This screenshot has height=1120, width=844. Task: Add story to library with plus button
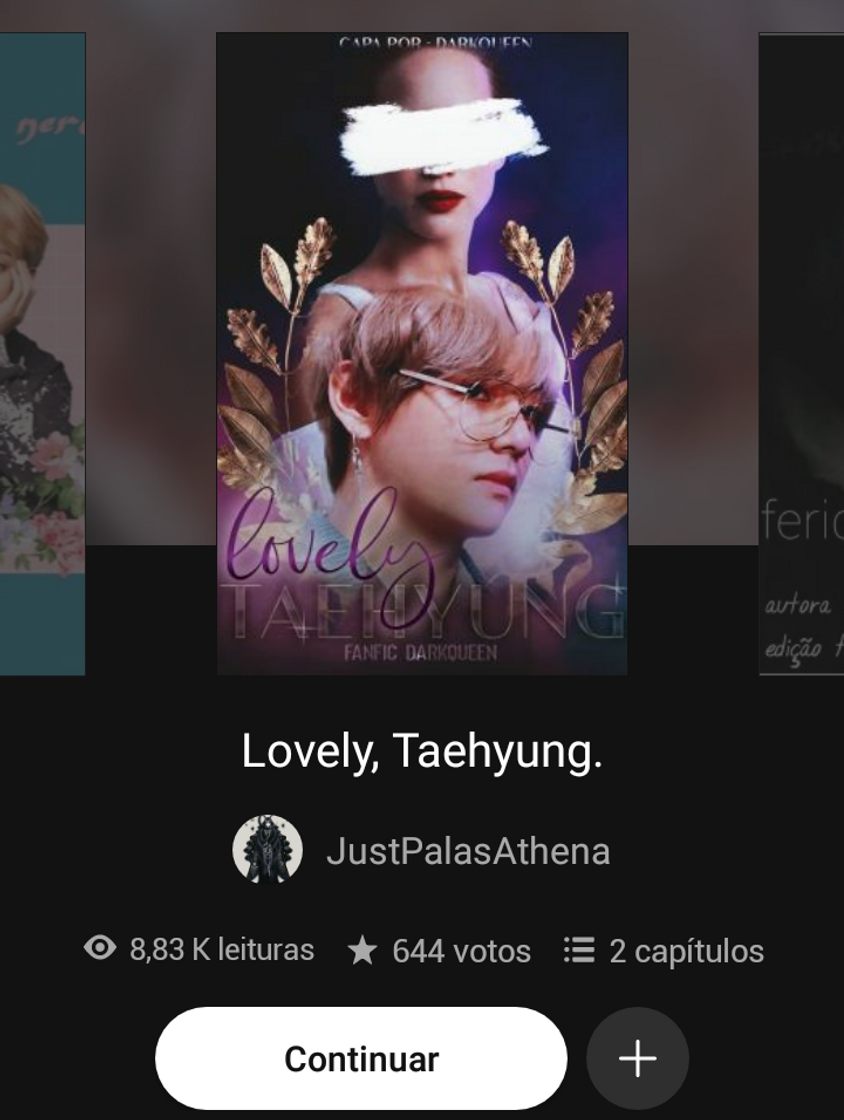pyautogui.click(x=637, y=1058)
